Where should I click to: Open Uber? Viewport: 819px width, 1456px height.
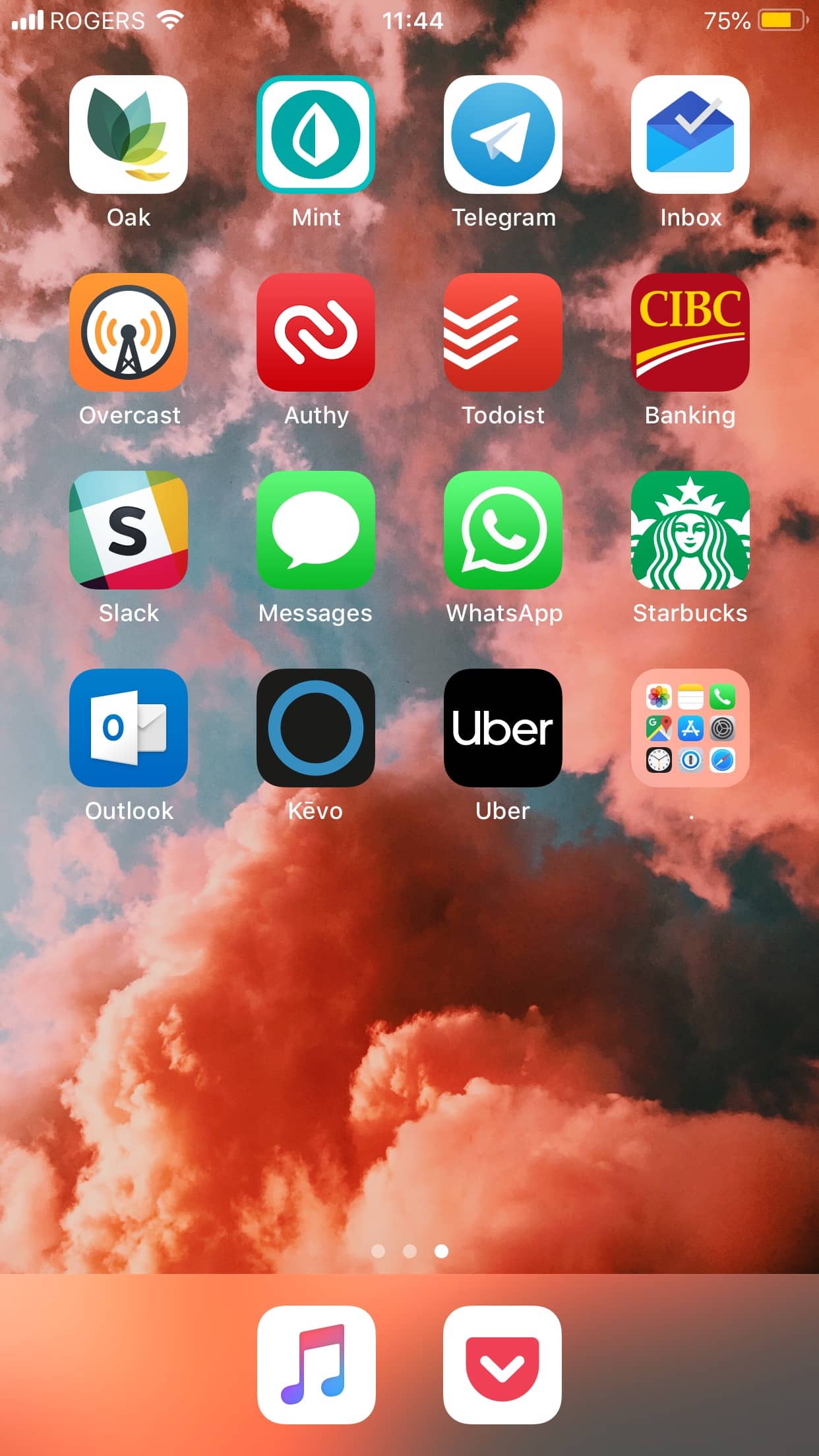[503, 728]
